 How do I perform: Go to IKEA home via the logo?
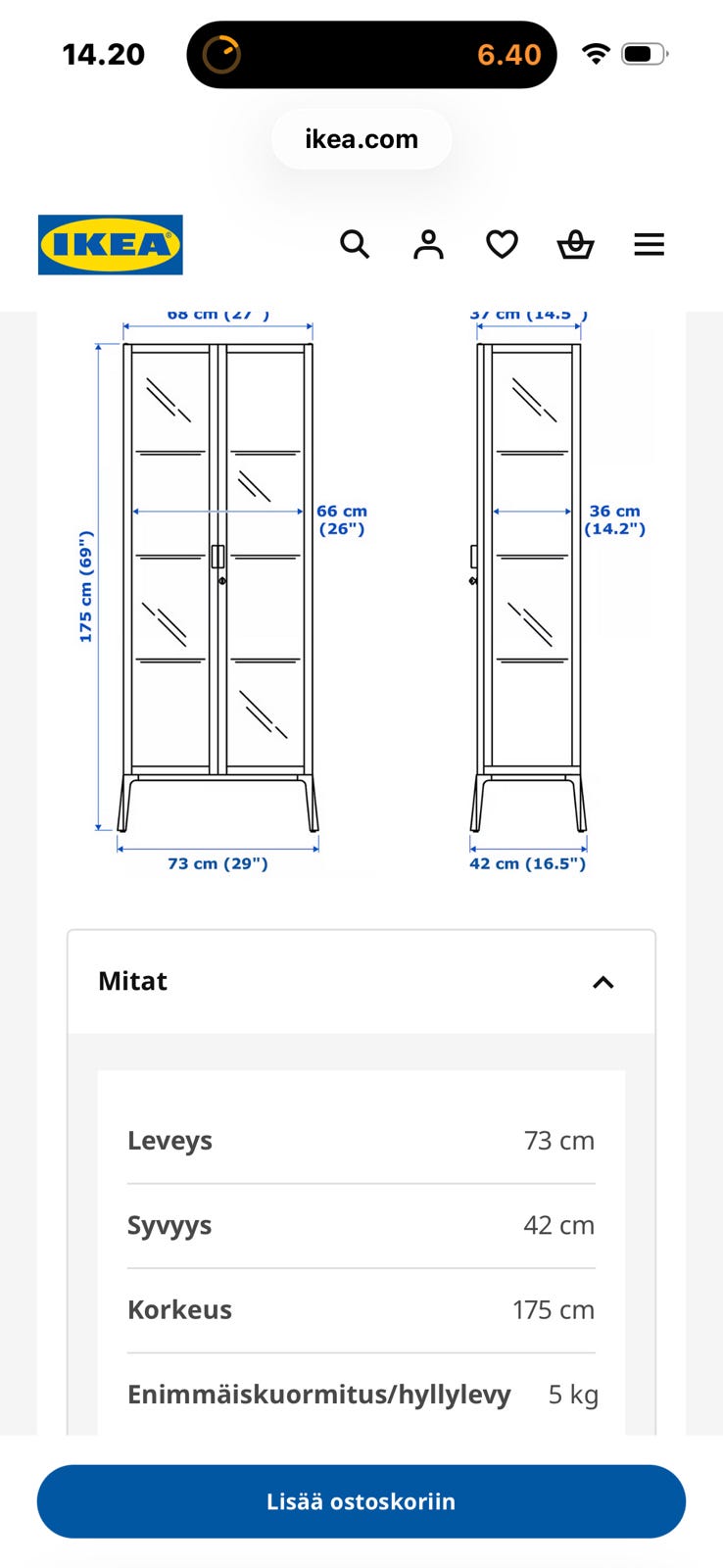pos(111,244)
